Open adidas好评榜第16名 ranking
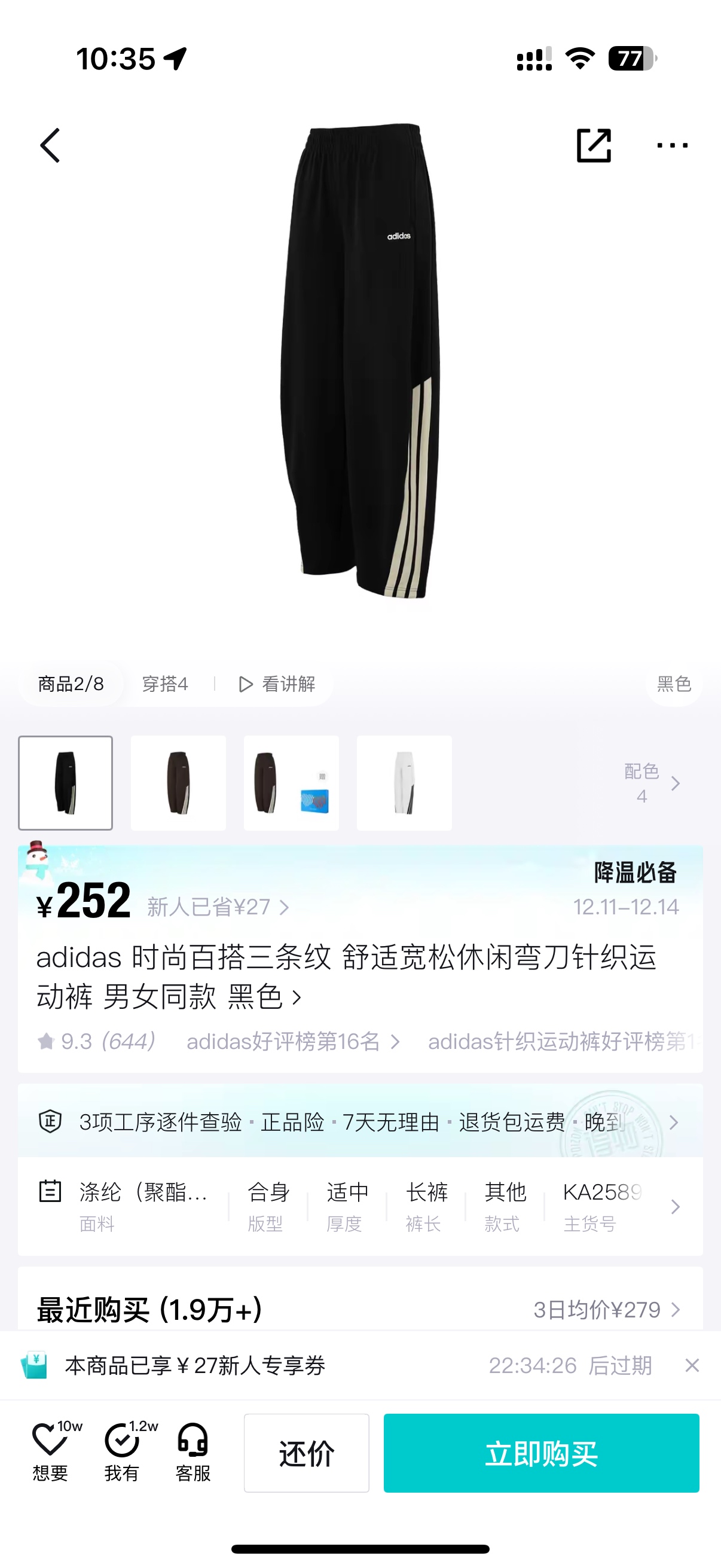 294,1042
